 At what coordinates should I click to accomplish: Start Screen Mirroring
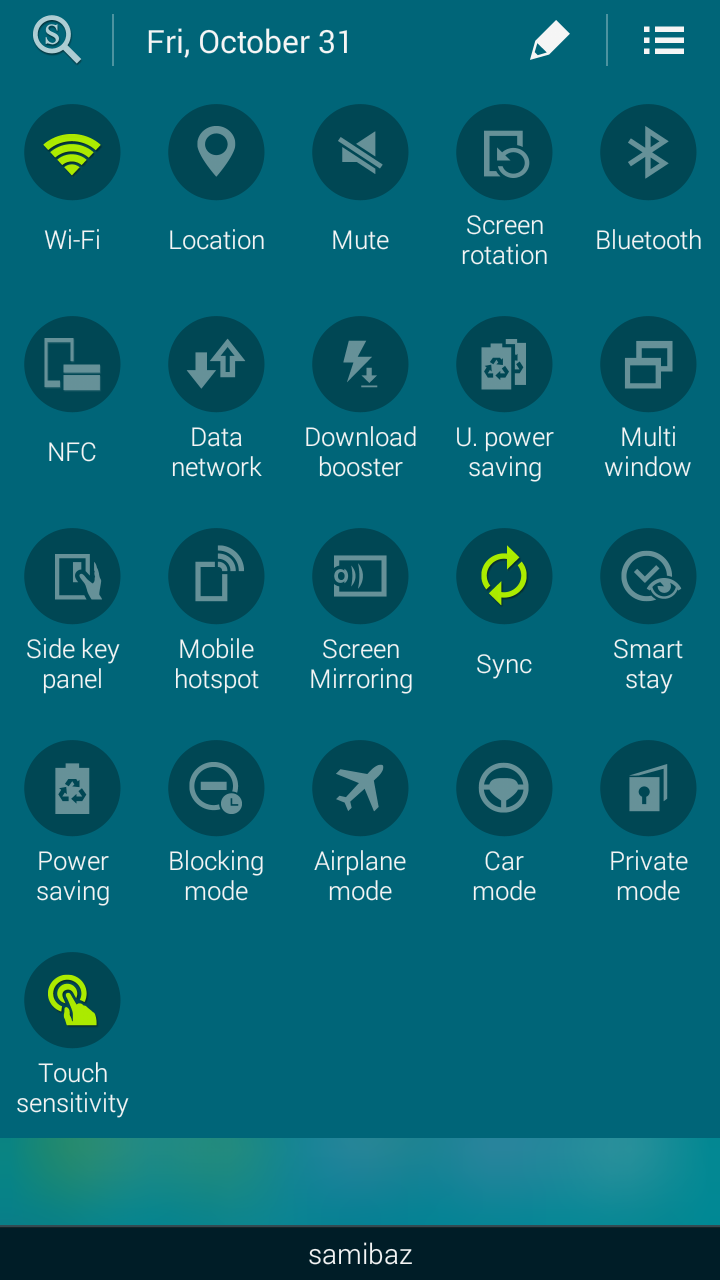click(360, 577)
